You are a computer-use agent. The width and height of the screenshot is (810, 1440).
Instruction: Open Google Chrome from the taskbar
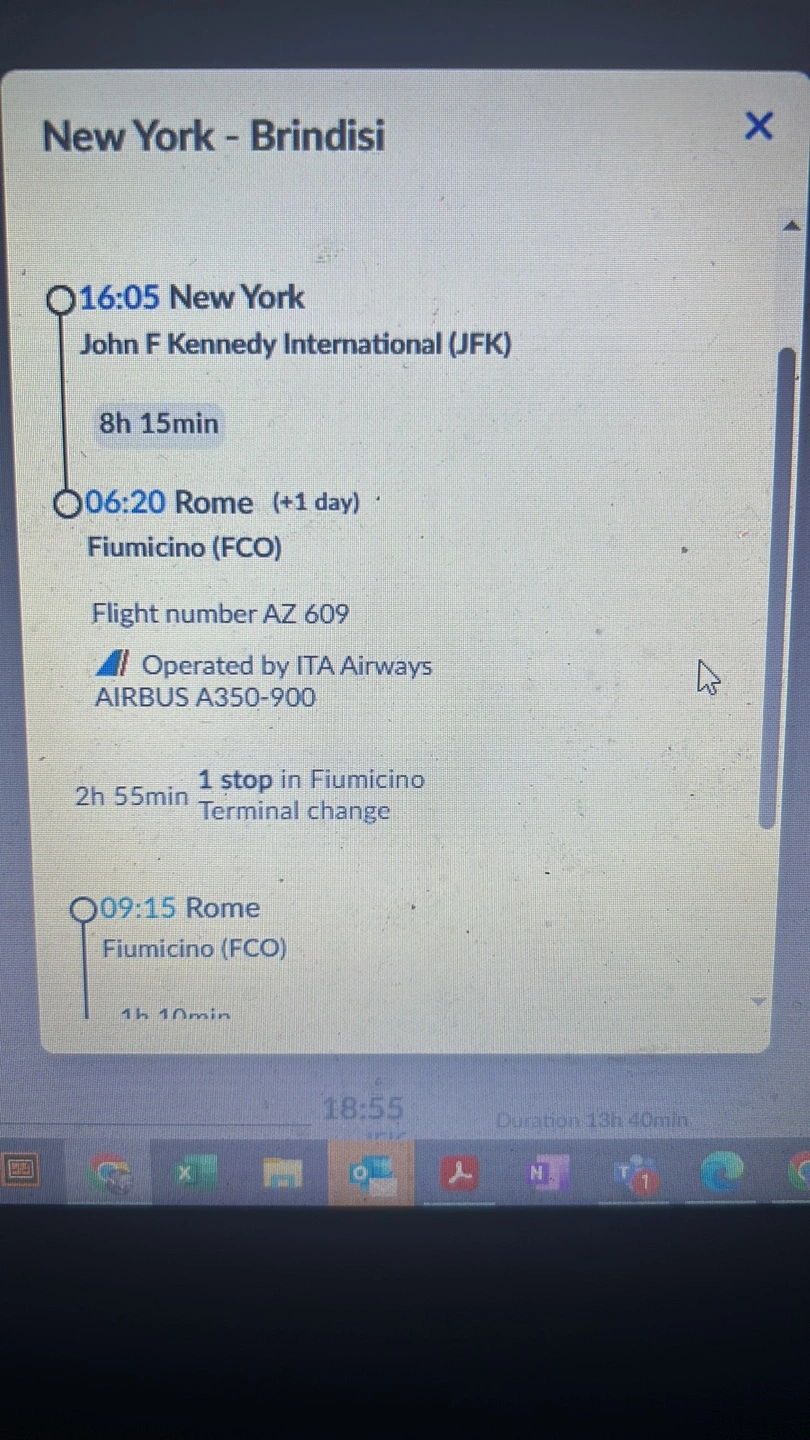[x=110, y=1172]
